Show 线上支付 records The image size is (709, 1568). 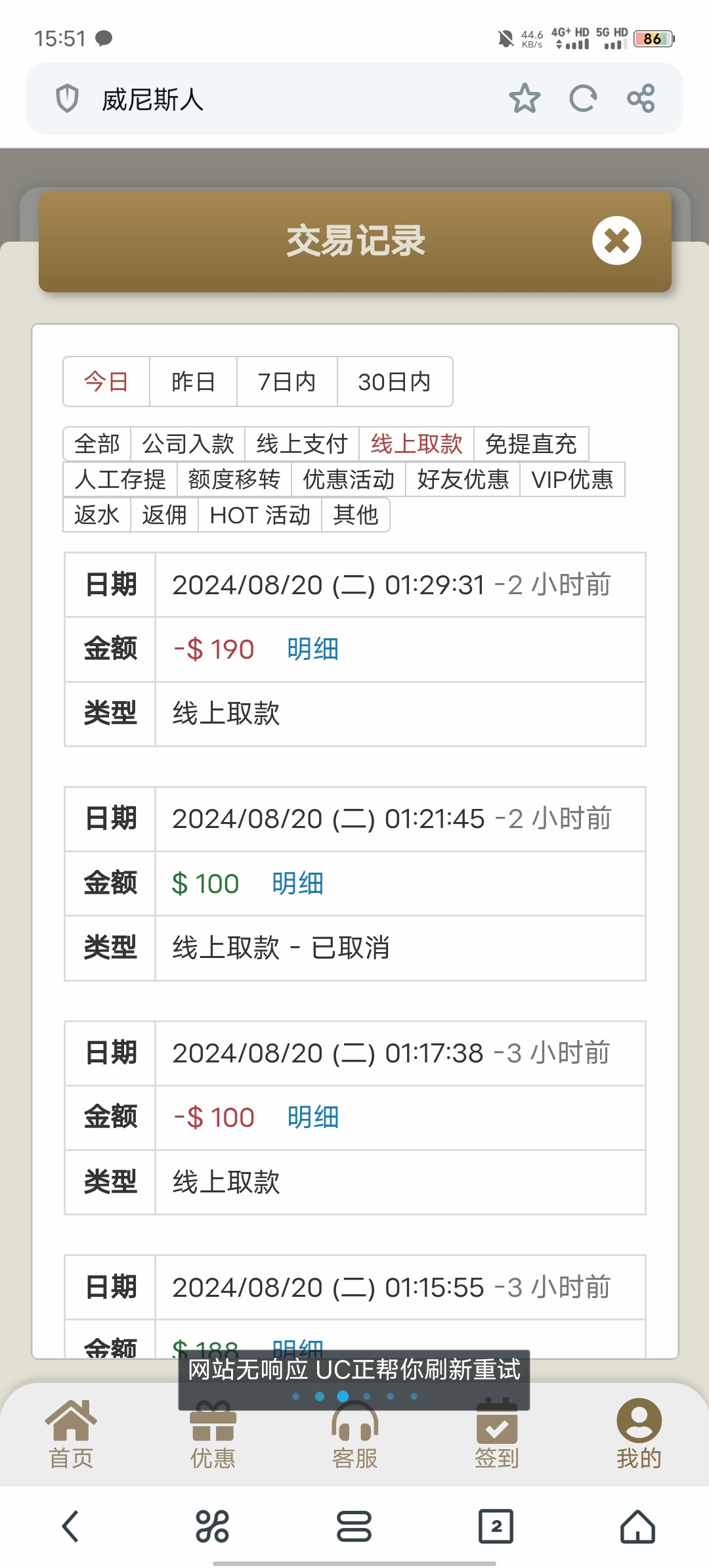[x=302, y=444]
